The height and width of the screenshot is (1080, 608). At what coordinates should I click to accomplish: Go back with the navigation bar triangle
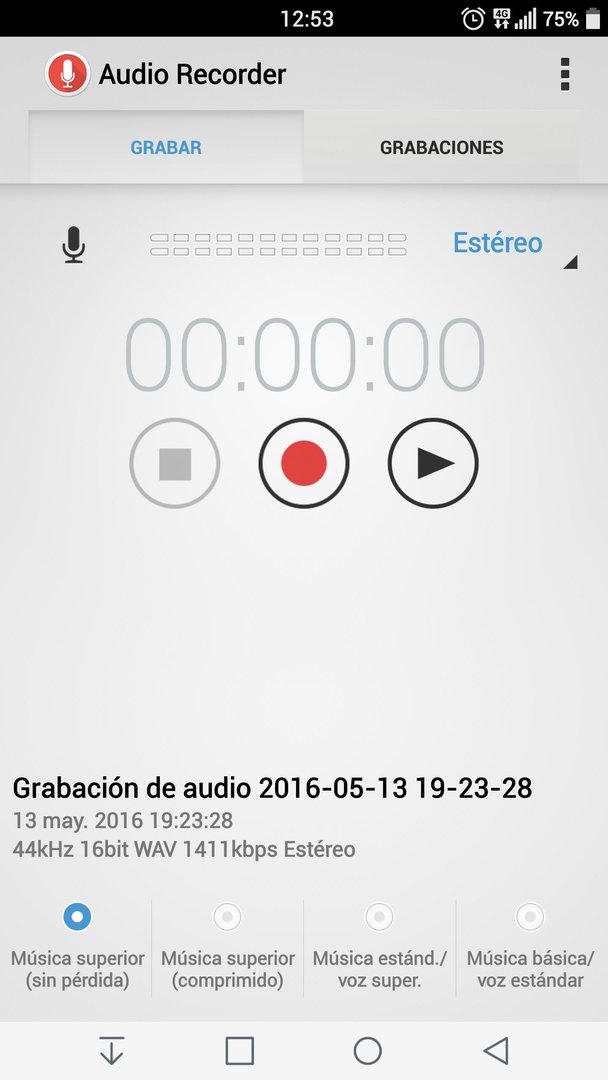point(496,1051)
